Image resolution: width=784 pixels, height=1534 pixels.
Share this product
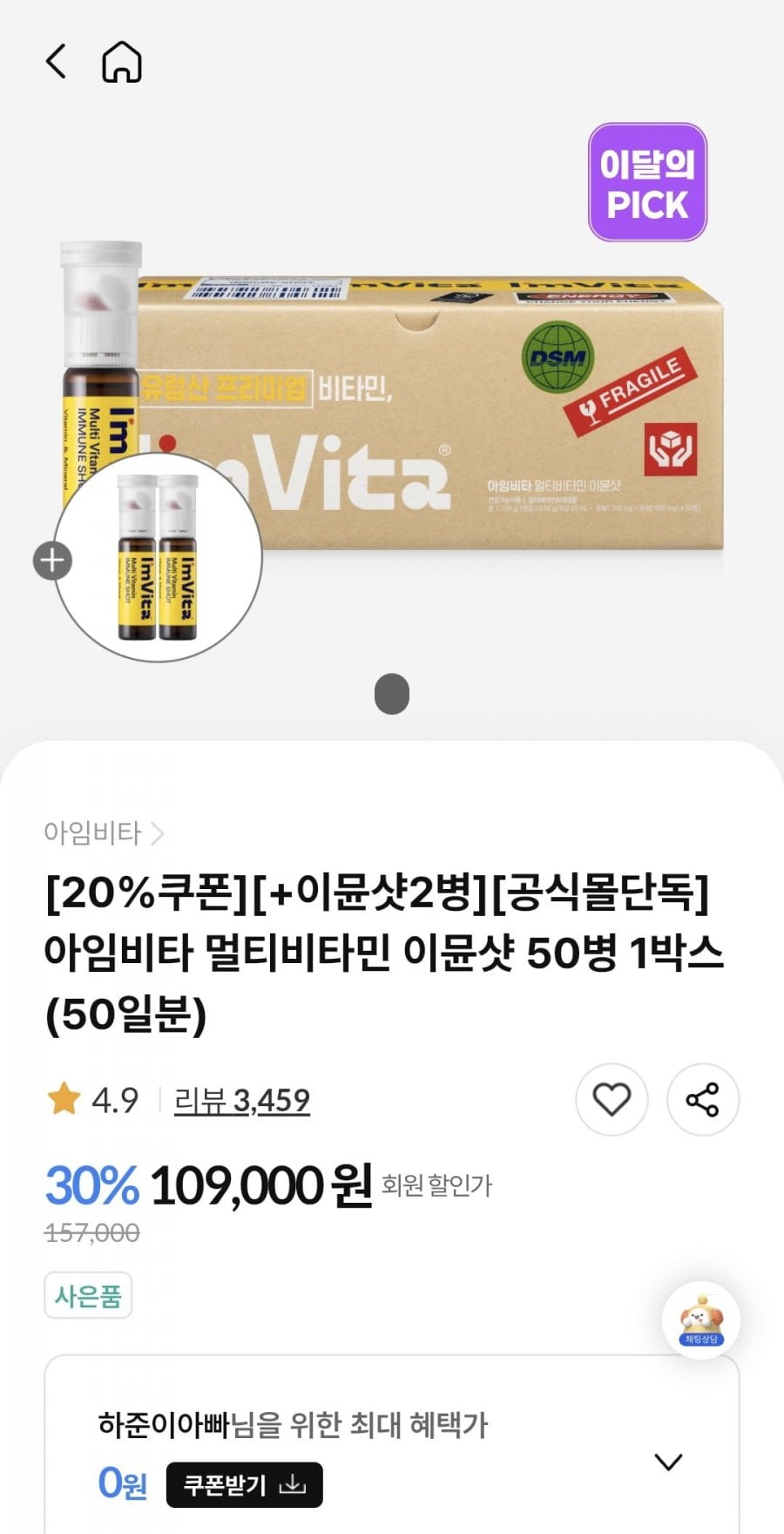pyautogui.click(x=702, y=1100)
